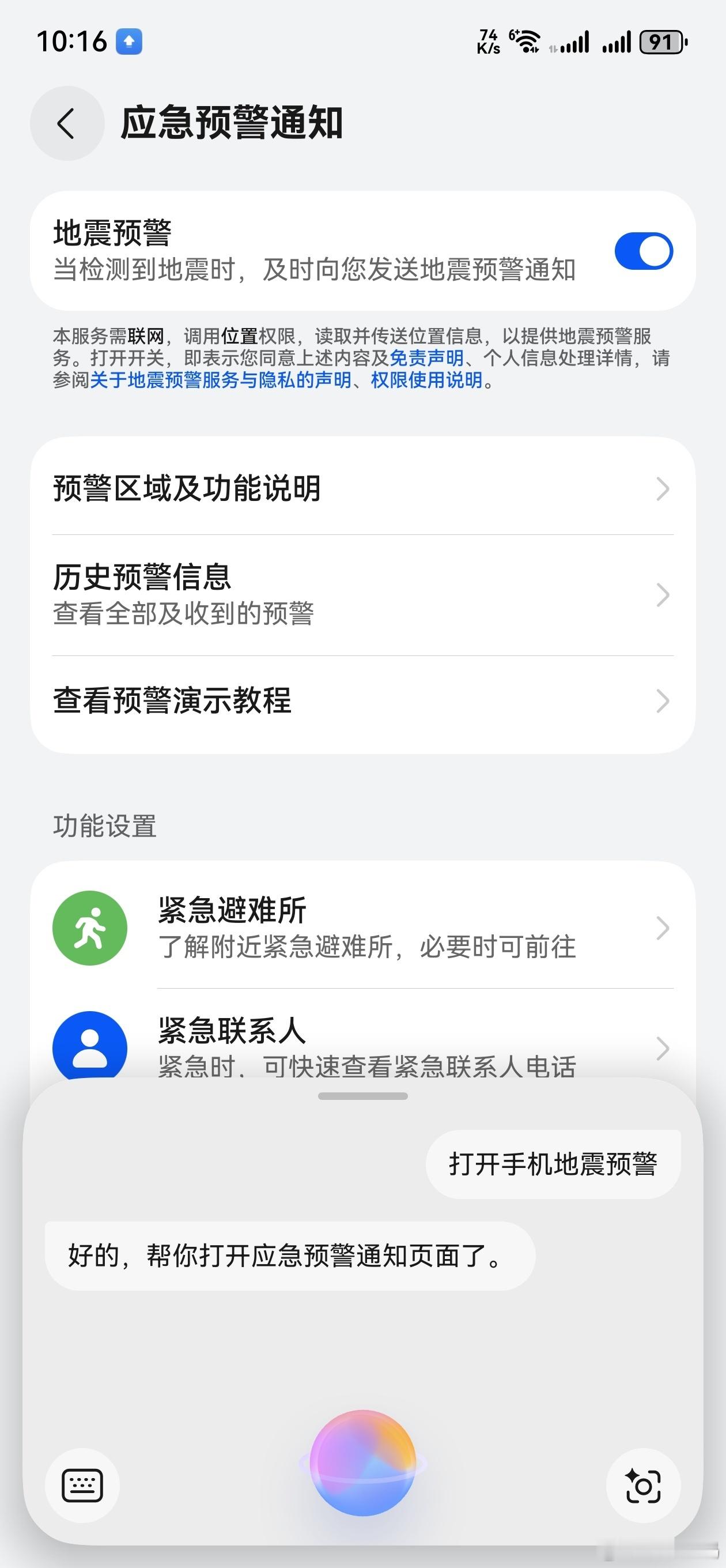Tap the back arrow to return

pos(67,123)
